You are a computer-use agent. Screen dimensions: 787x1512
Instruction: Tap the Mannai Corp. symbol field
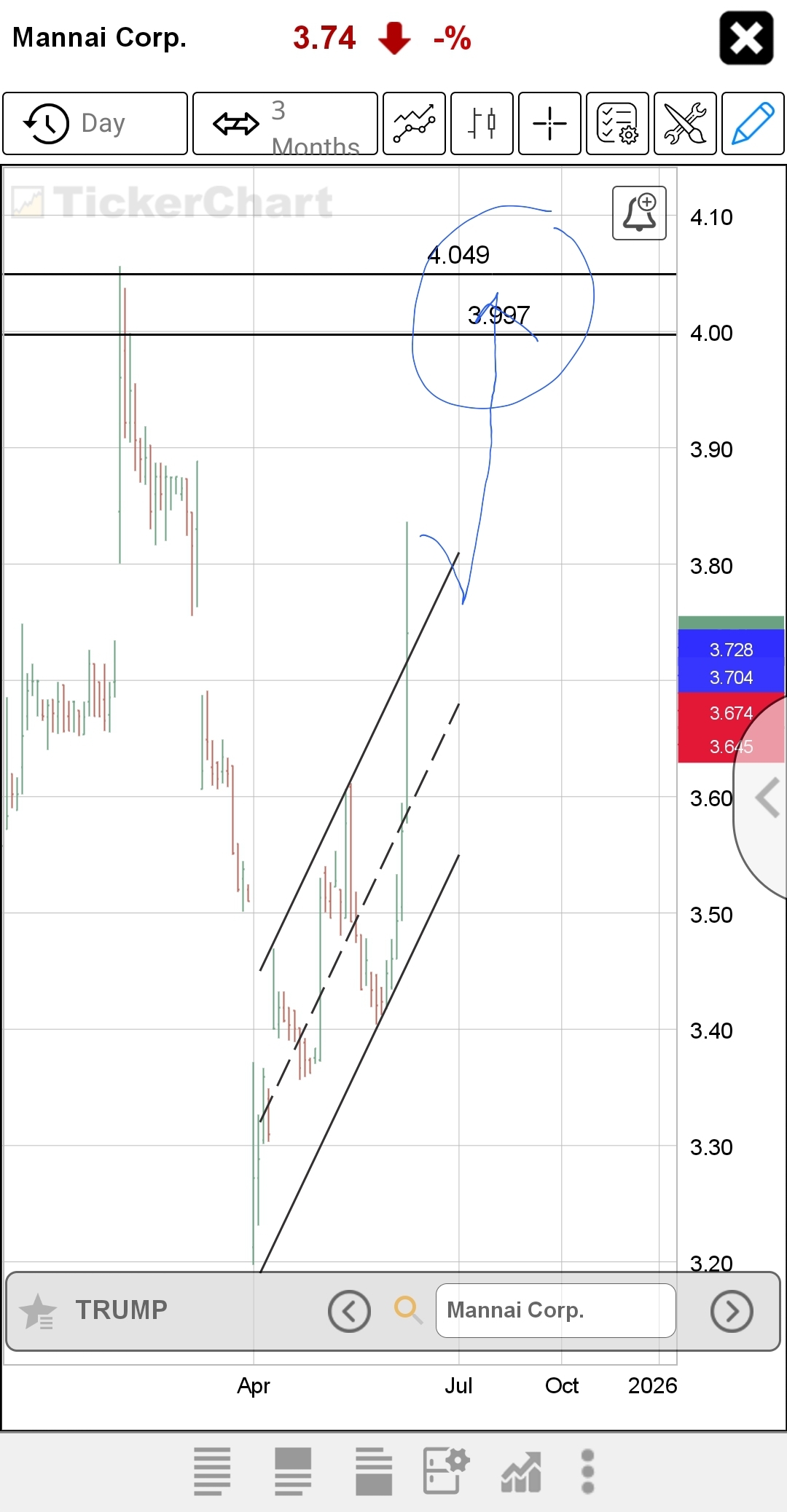(x=556, y=1310)
